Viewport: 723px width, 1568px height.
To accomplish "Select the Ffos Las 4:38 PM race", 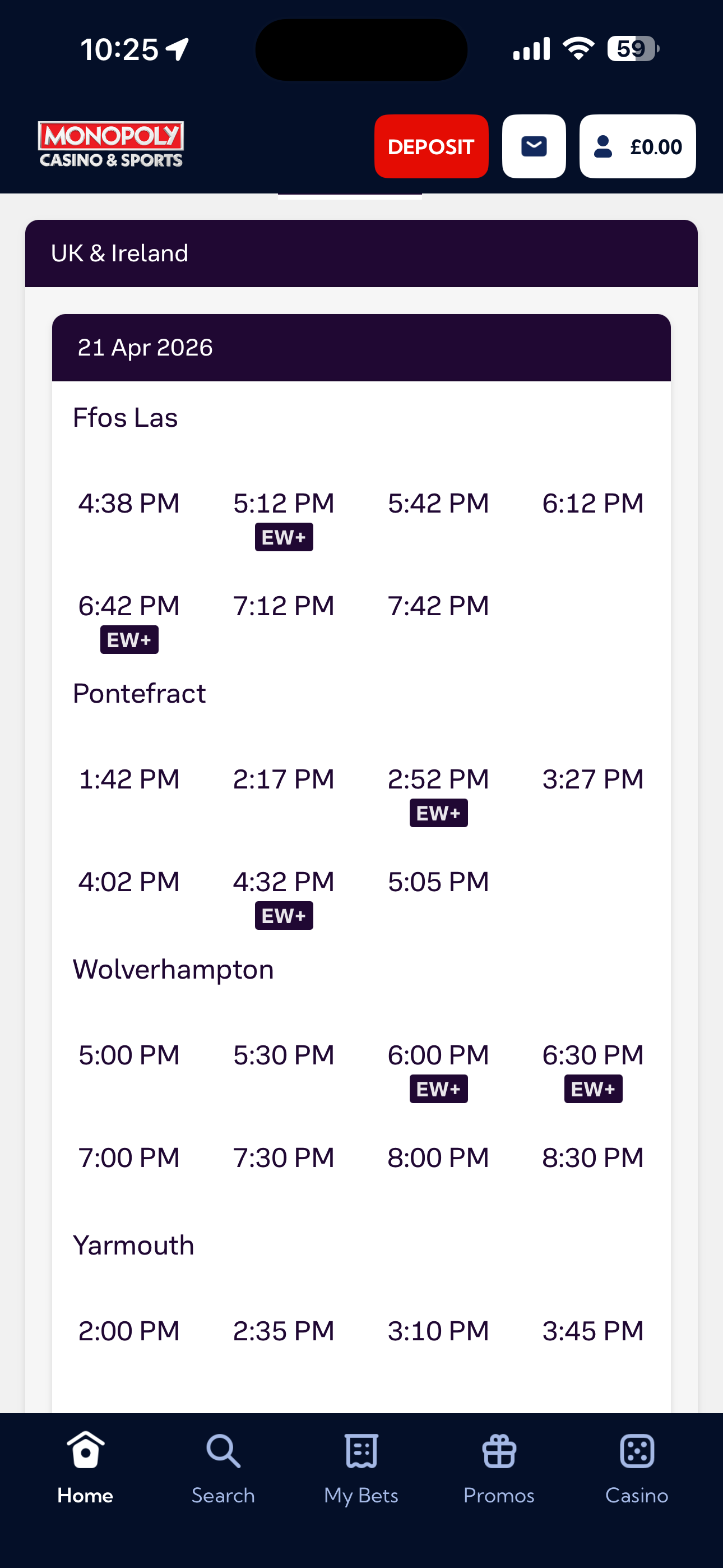I will point(129,504).
